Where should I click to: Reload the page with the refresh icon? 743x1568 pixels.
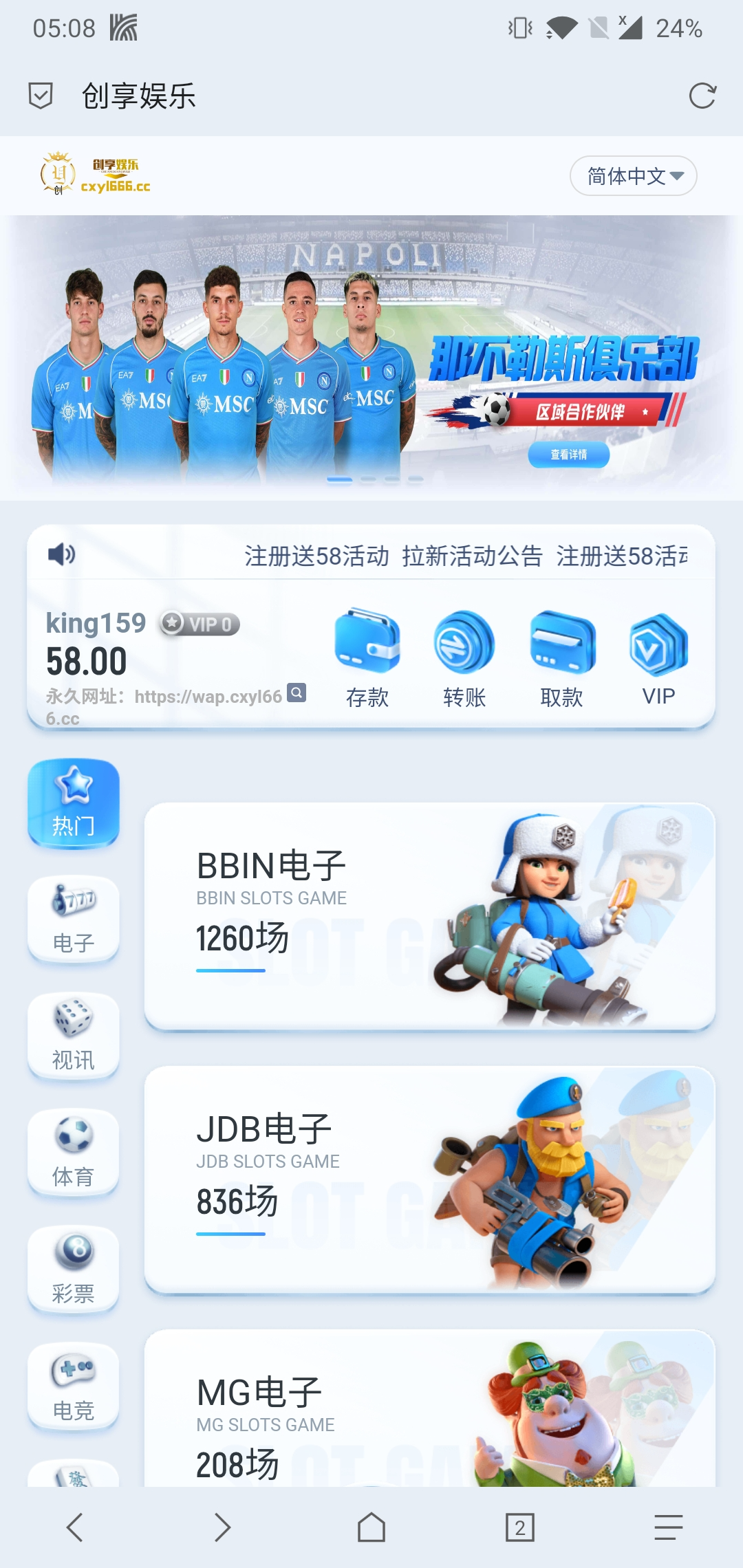pyautogui.click(x=702, y=96)
